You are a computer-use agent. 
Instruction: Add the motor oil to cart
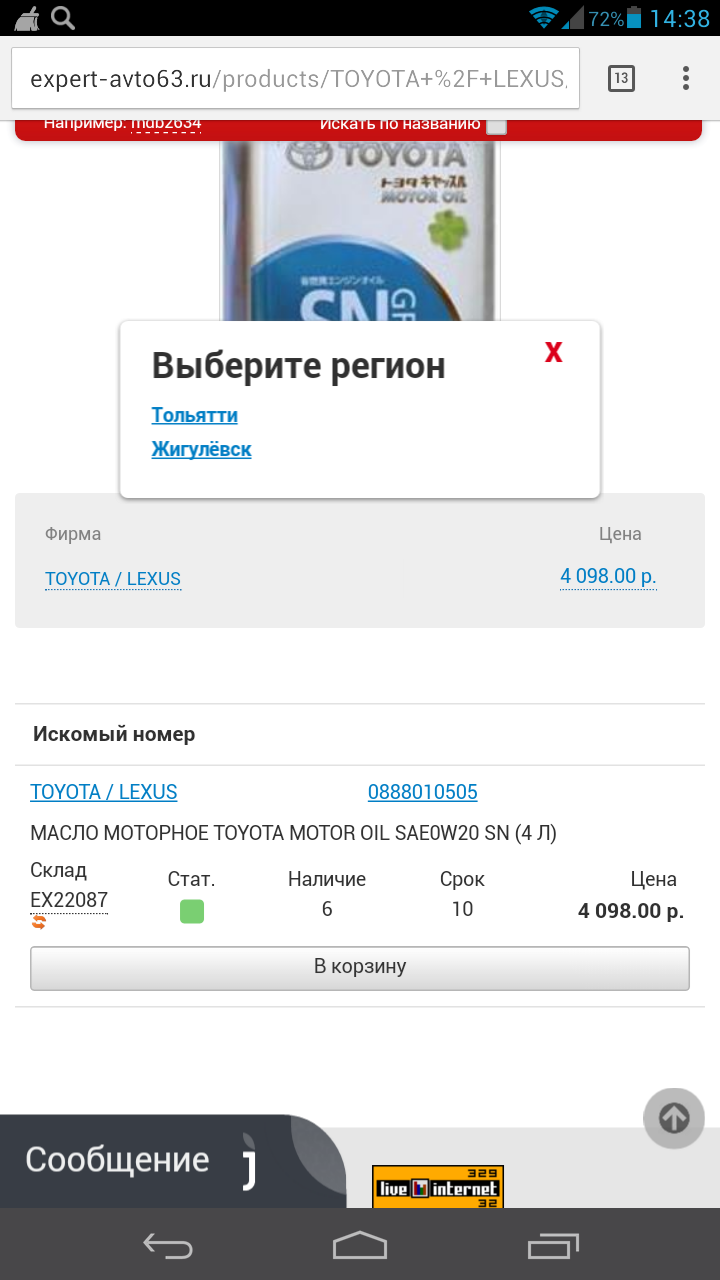[x=360, y=968]
